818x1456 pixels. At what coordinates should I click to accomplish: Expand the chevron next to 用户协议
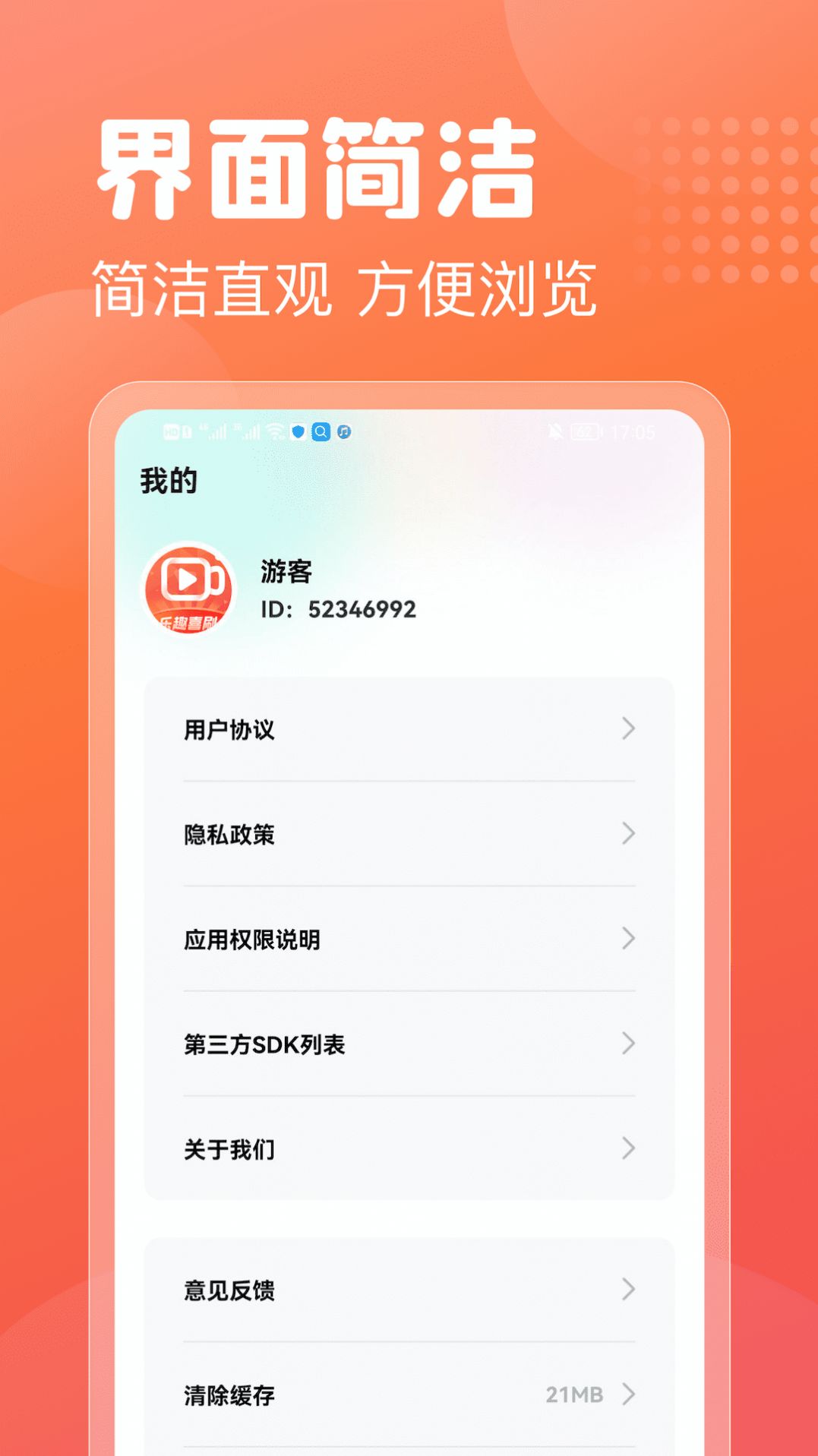click(x=627, y=731)
